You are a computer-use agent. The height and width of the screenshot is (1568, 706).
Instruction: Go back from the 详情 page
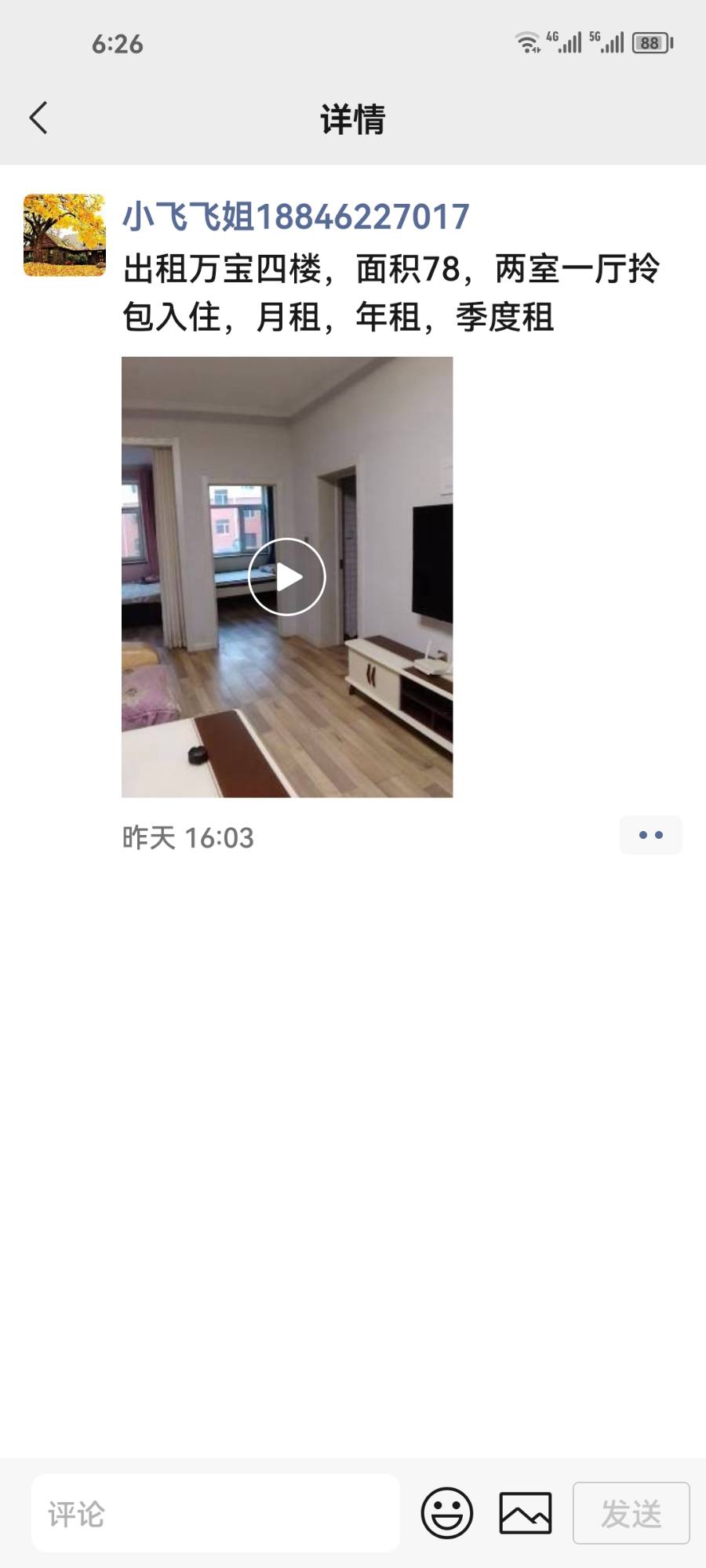(38, 118)
